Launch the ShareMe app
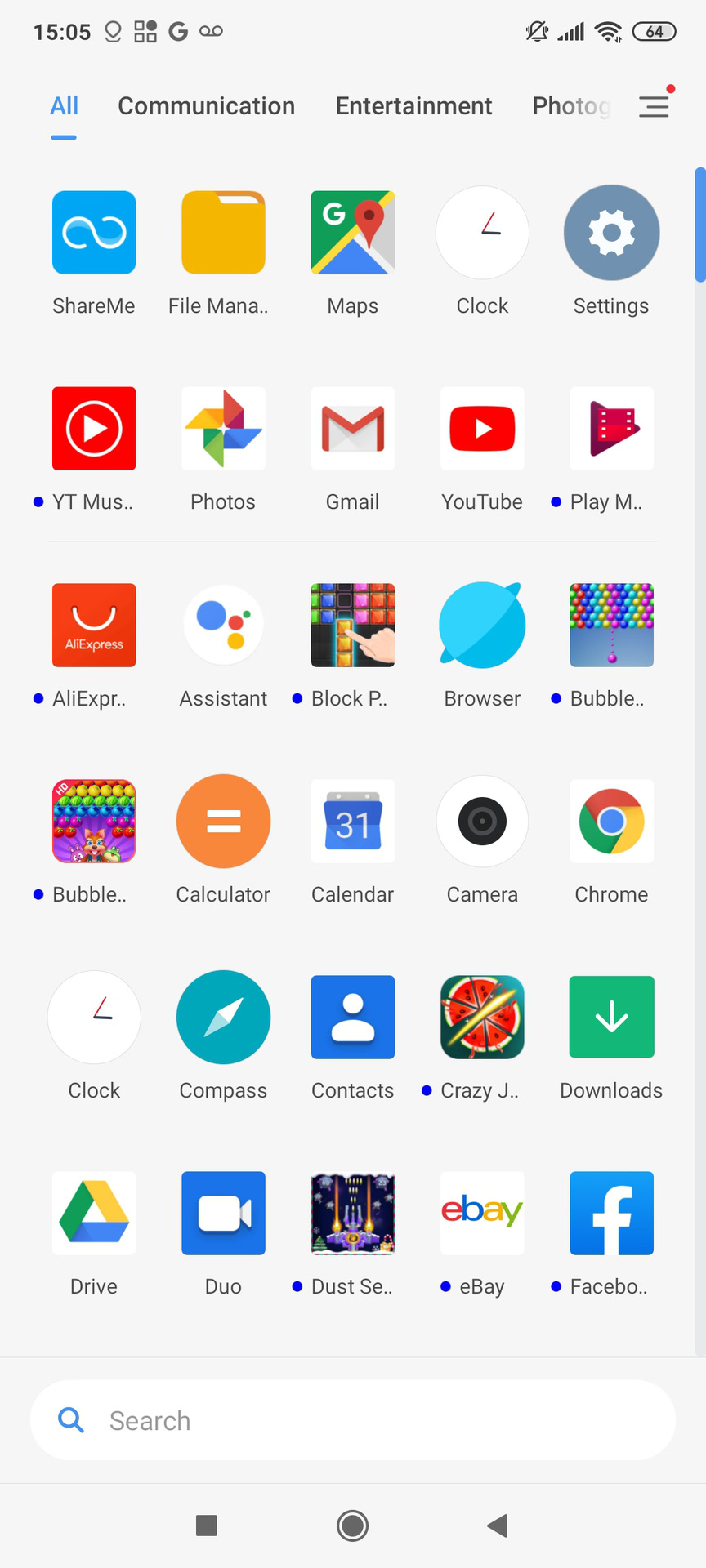This screenshot has width=706, height=1568. pos(94,233)
